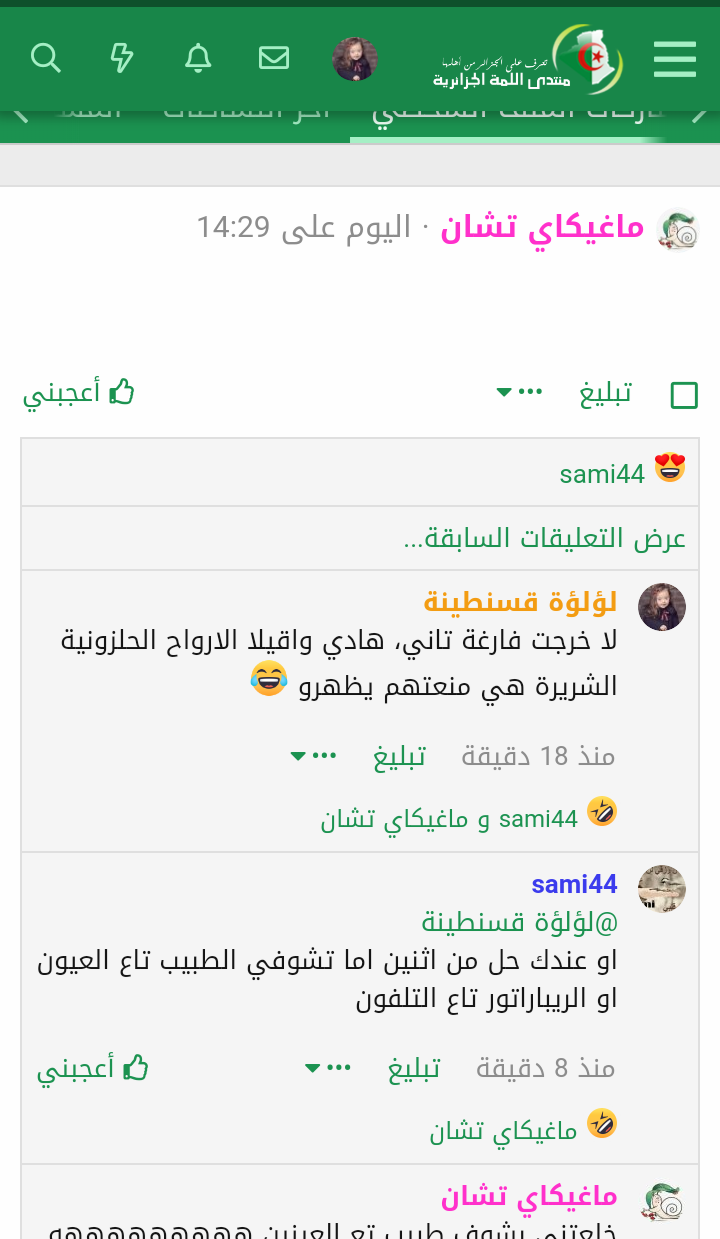720x1239 pixels.
Task: Open the envelope messages inbox
Action: (274, 58)
